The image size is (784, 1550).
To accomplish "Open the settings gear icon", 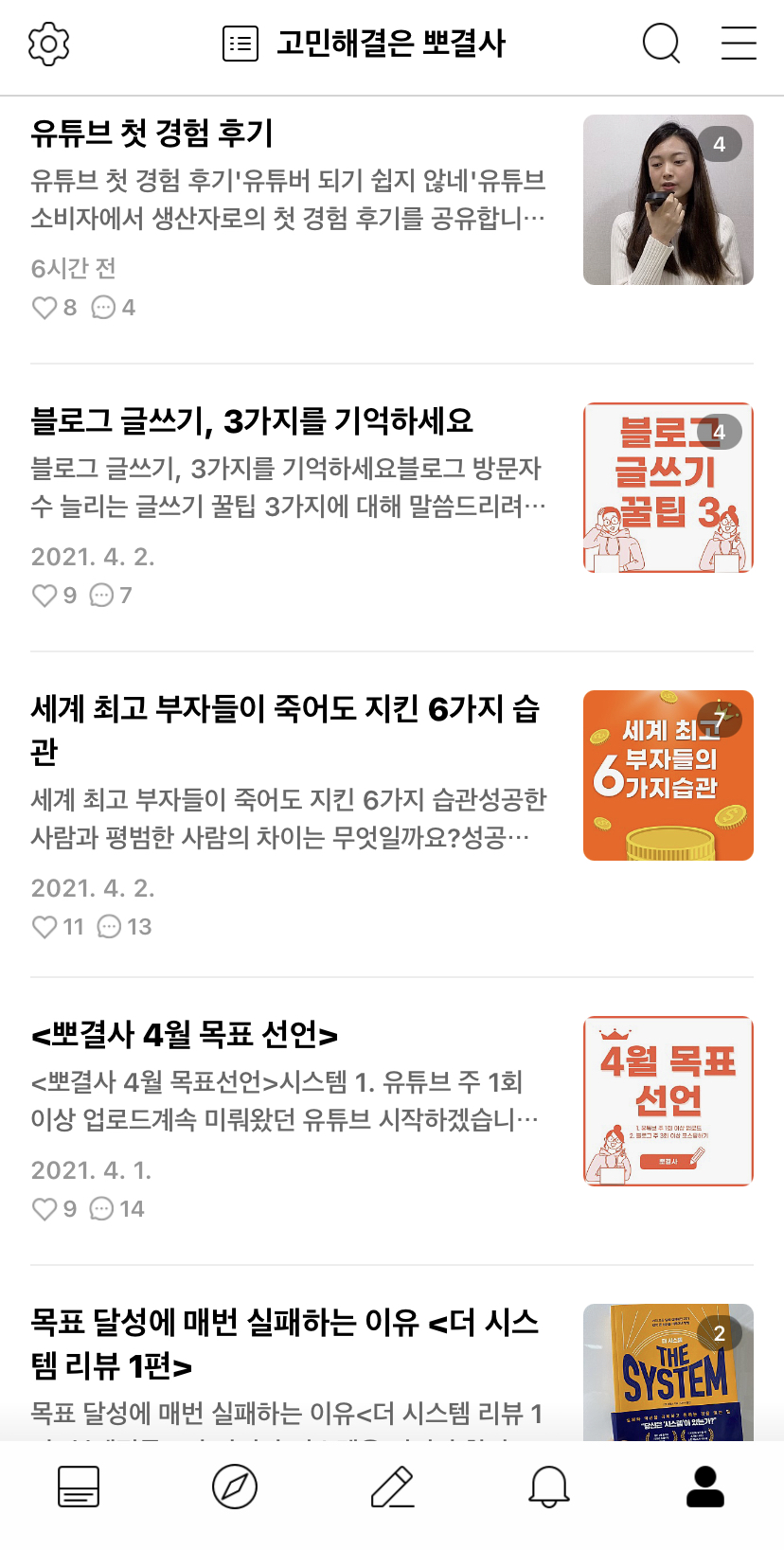I will 49,44.
